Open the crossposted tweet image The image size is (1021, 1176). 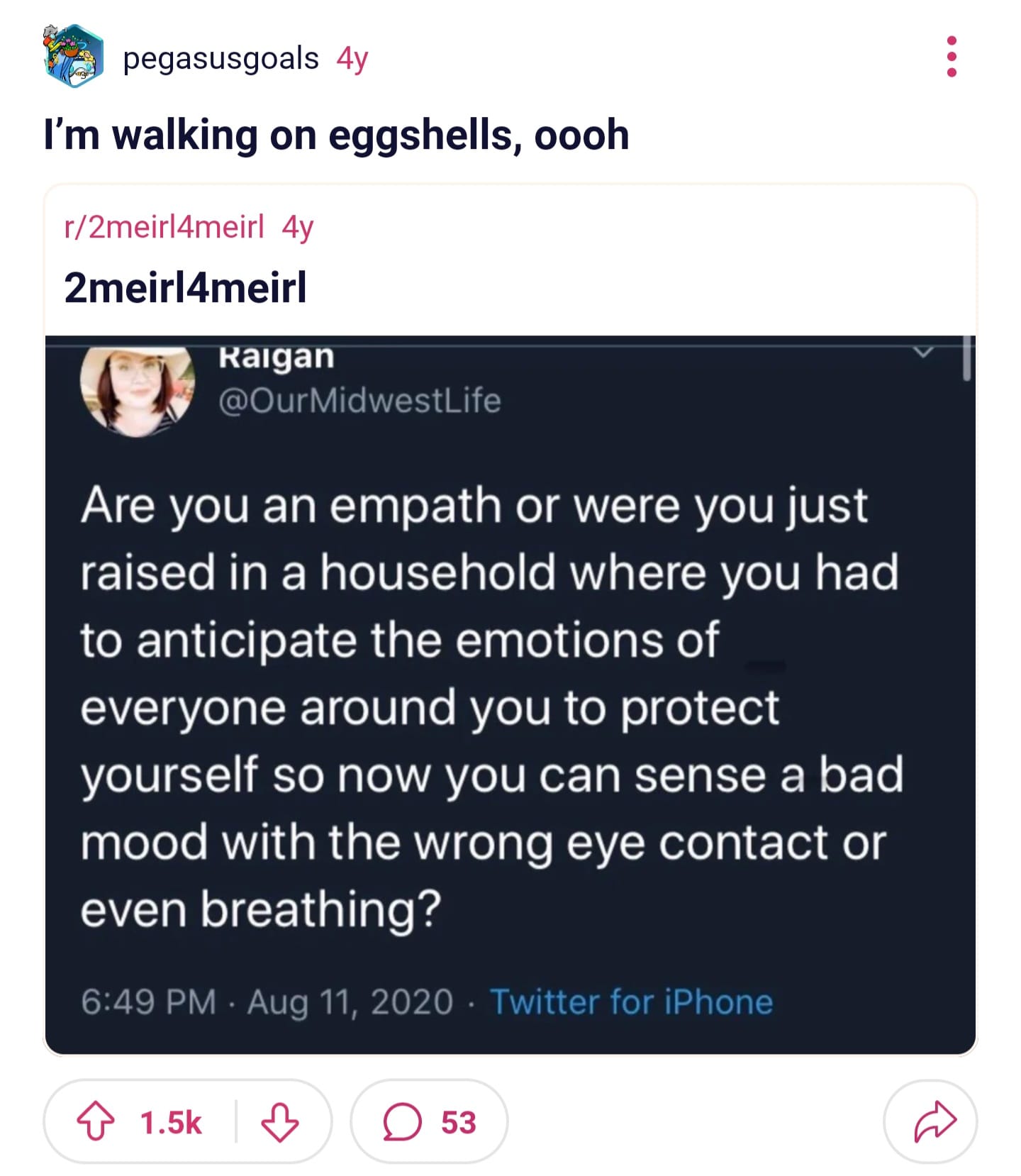(510, 695)
